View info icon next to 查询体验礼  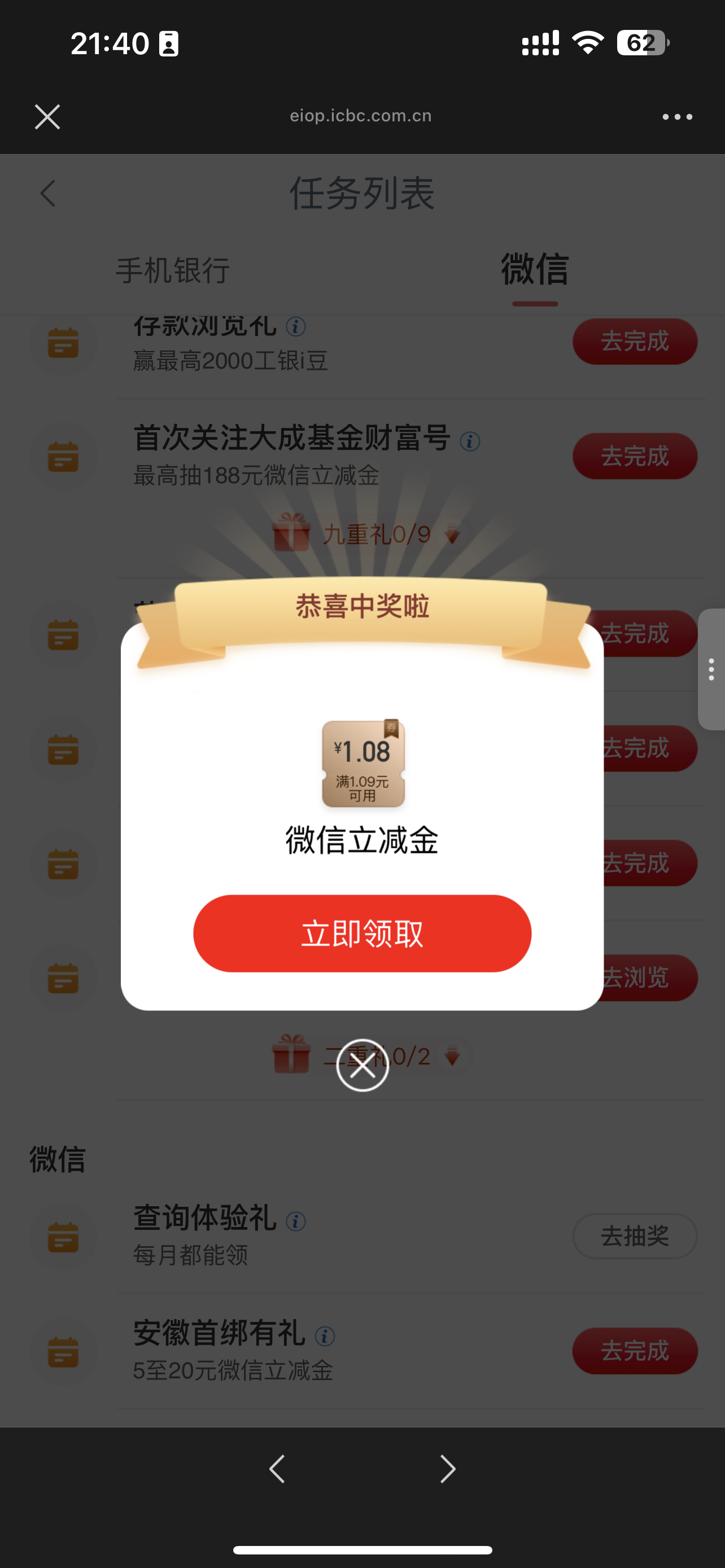click(x=296, y=1221)
